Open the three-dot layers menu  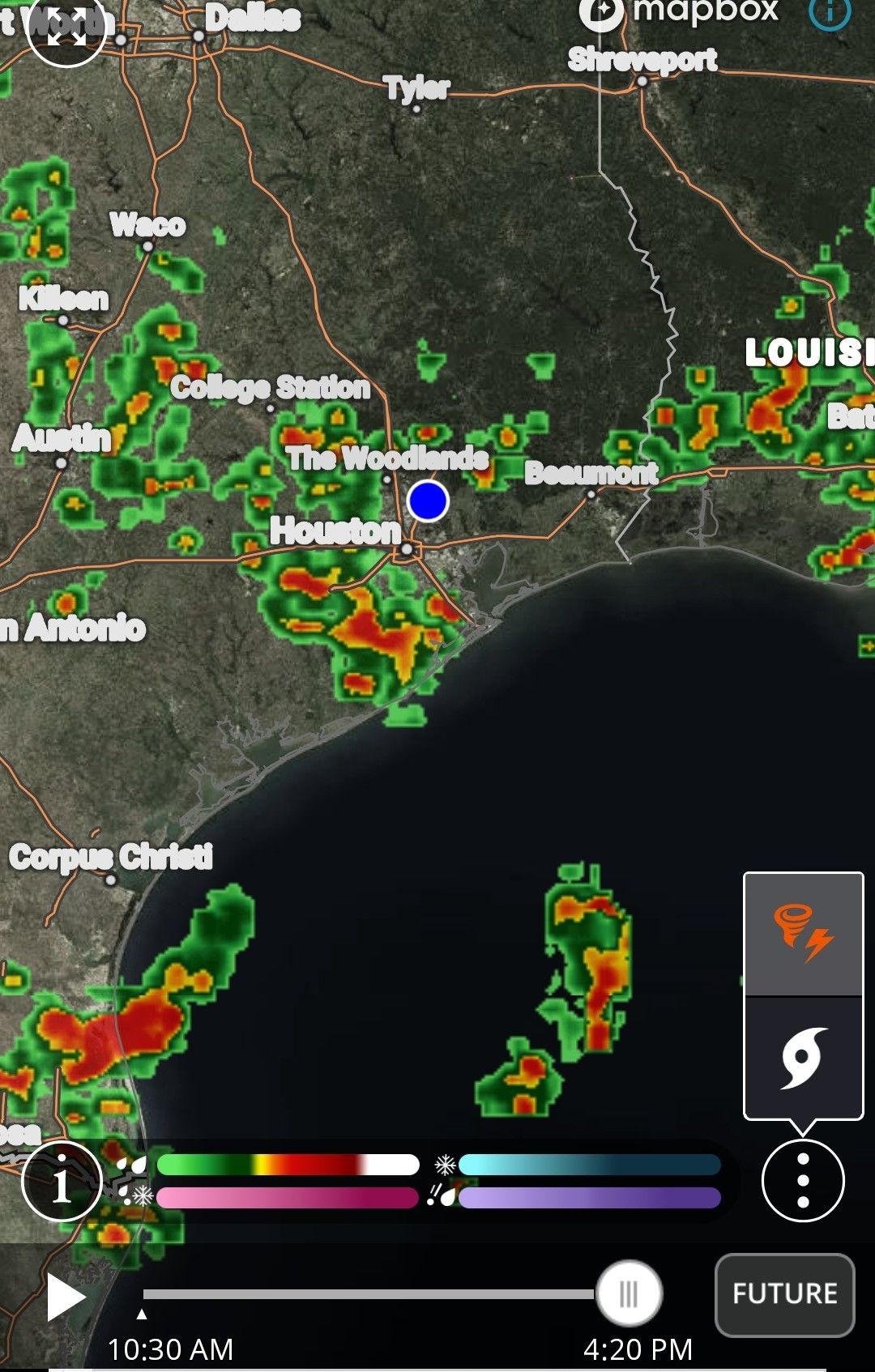(x=803, y=1181)
